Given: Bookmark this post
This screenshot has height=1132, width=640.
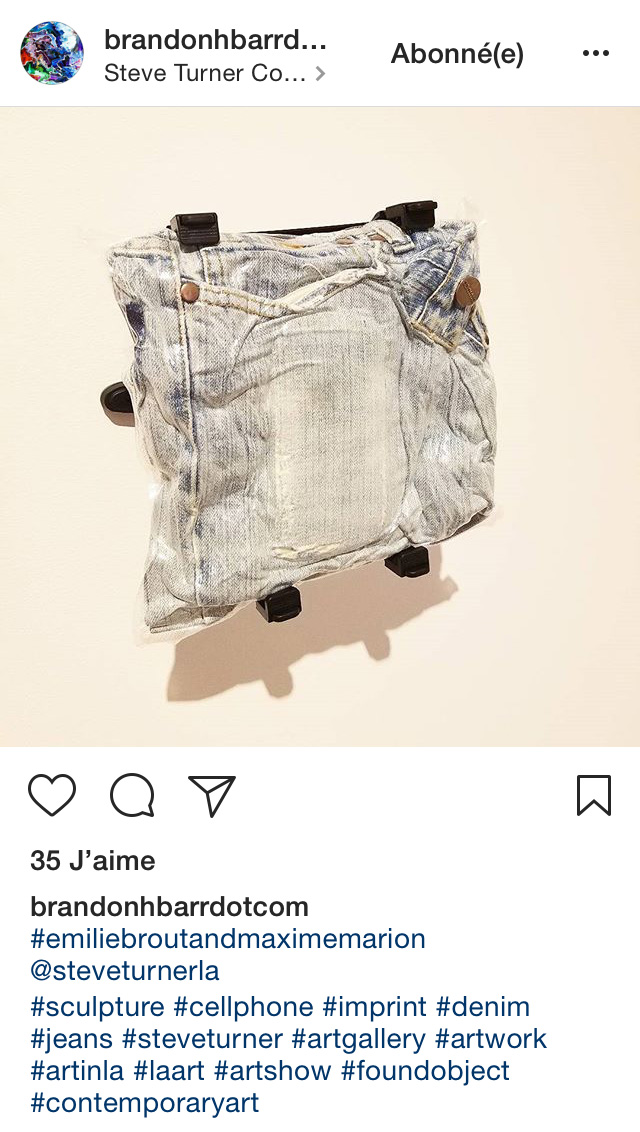Looking at the screenshot, I should coord(593,796).
